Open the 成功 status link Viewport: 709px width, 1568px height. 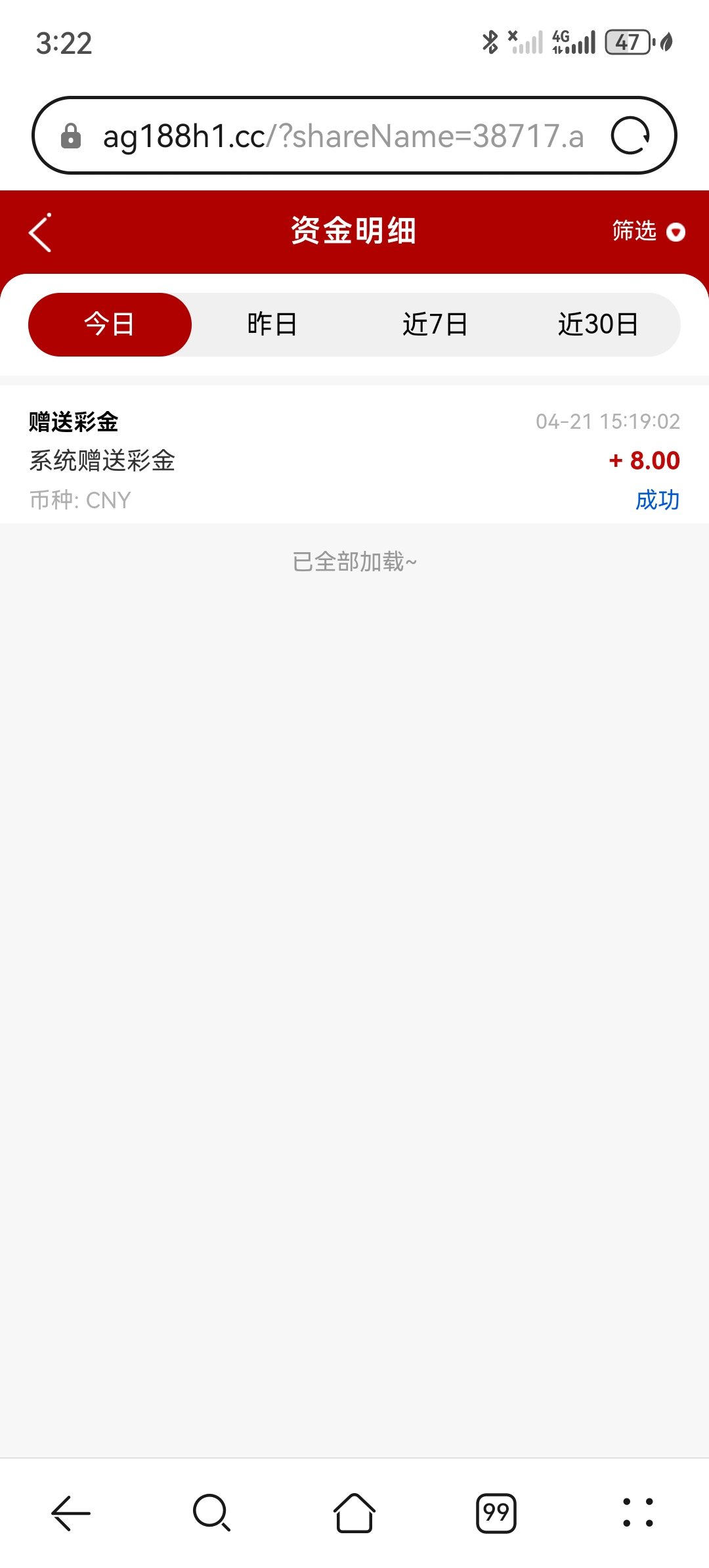657,500
